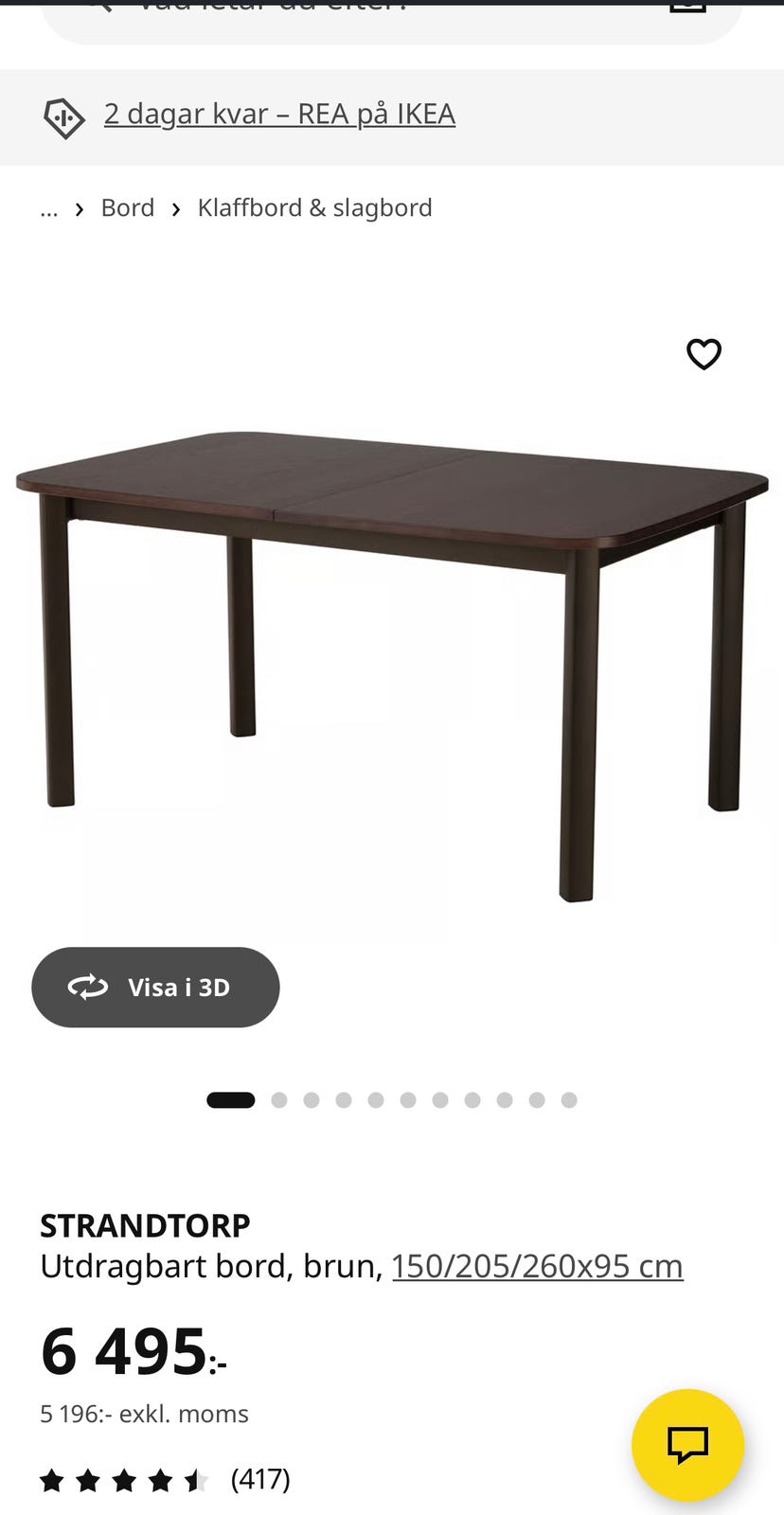Open the '2 dagar kvar – REA på IKEA' link
This screenshot has width=784, height=1515.
click(279, 115)
